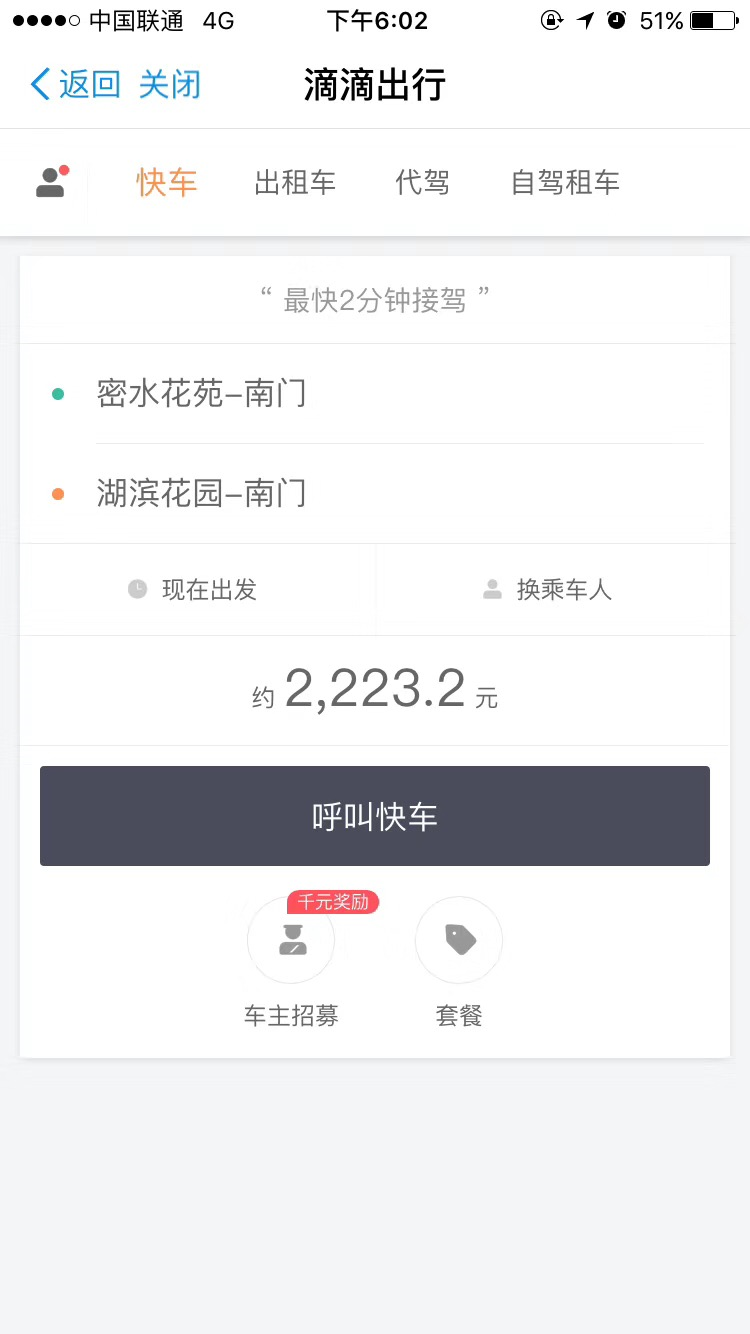This screenshot has width=750, height=1334.
Task: Close the page with 关闭
Action: [170, 85]
